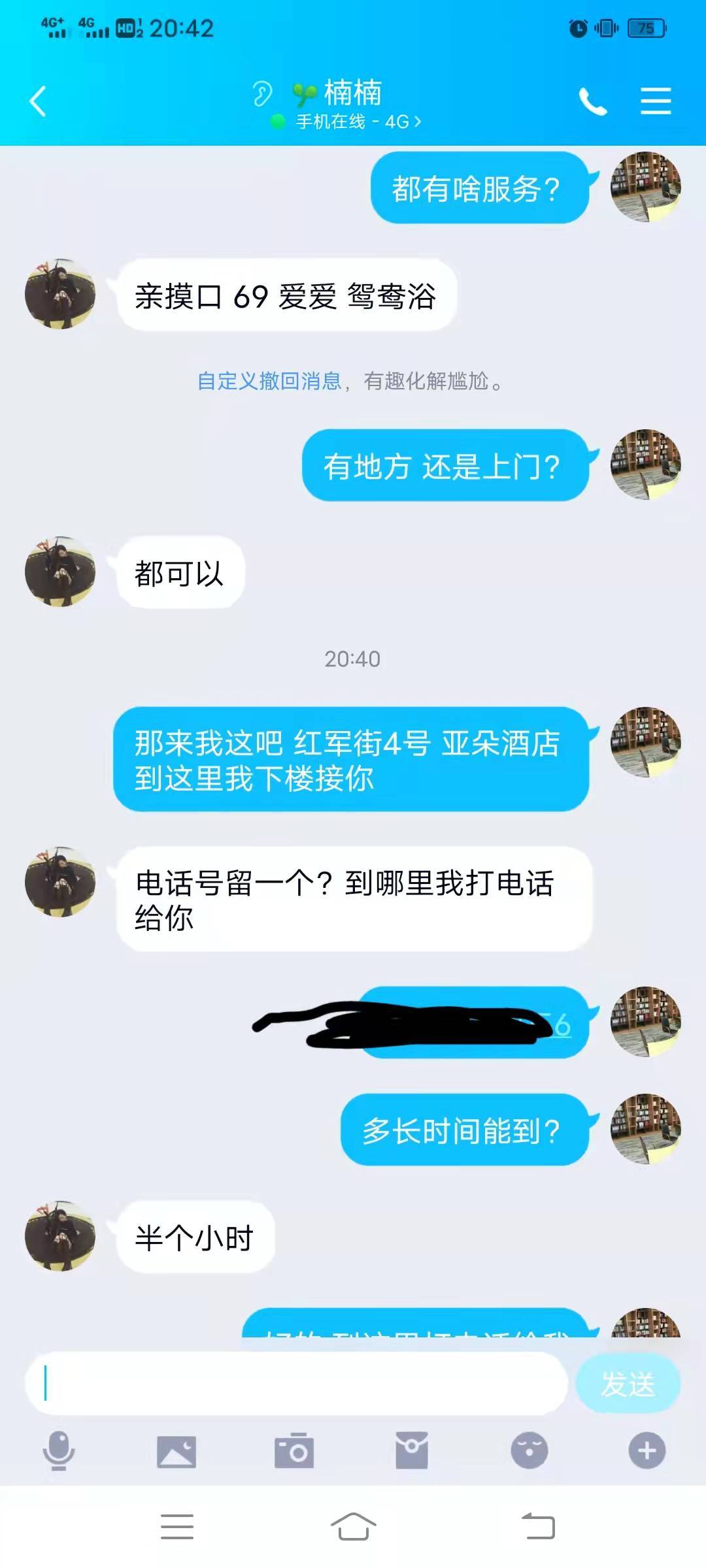The height and width of the screenshot is (1568, 706).
Task: Open the chat settings menu
Action: [x=655, y=101]
